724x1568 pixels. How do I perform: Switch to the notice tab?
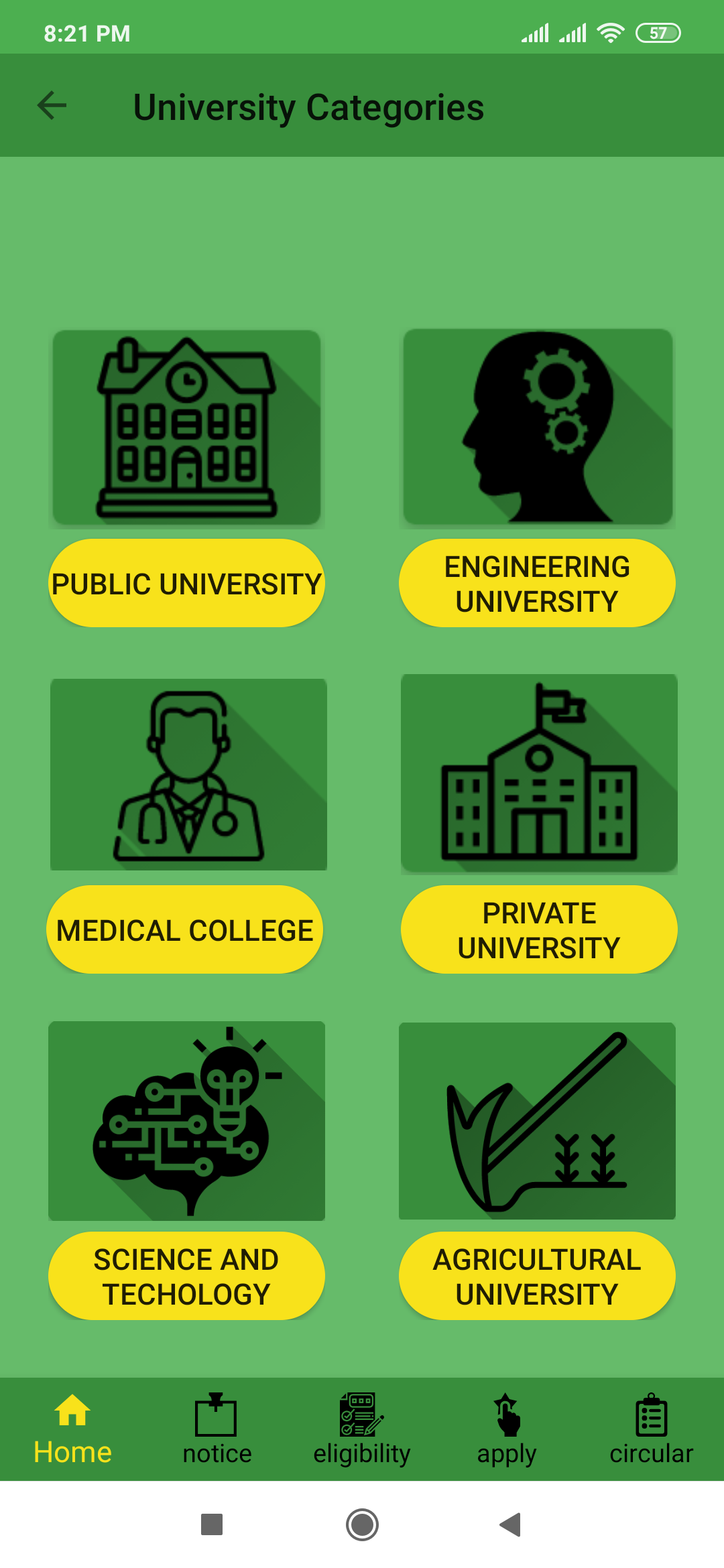point(217,1429)
